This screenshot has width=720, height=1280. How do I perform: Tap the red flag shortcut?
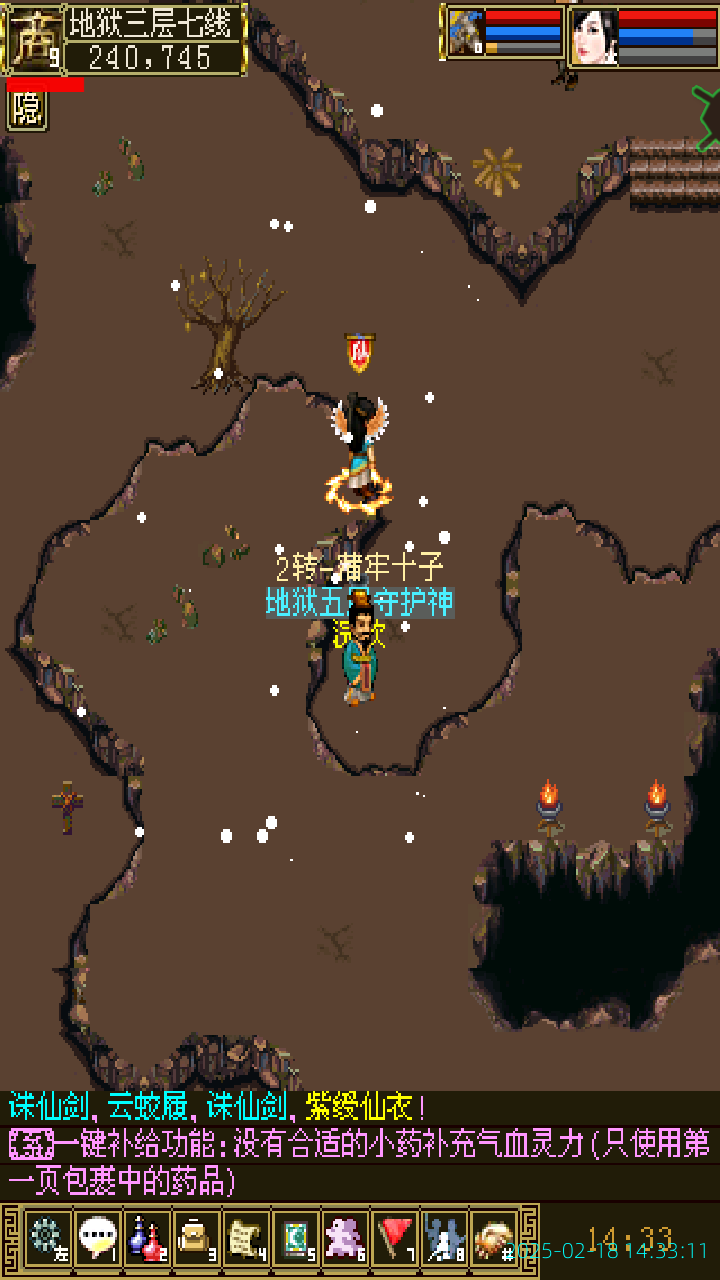[395, 1239]
